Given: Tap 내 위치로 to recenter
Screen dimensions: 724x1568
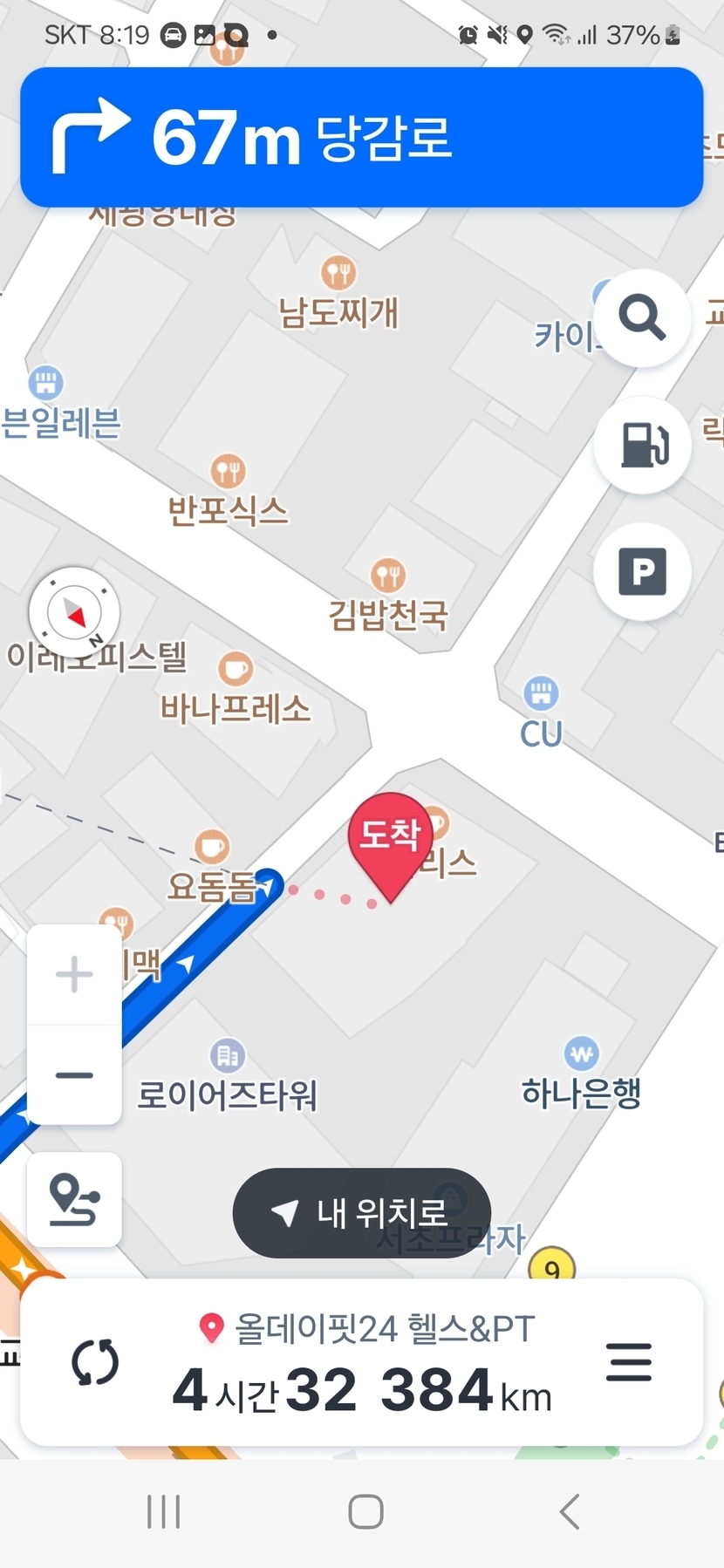Looking at the screenshot, I should [361, 1212].
